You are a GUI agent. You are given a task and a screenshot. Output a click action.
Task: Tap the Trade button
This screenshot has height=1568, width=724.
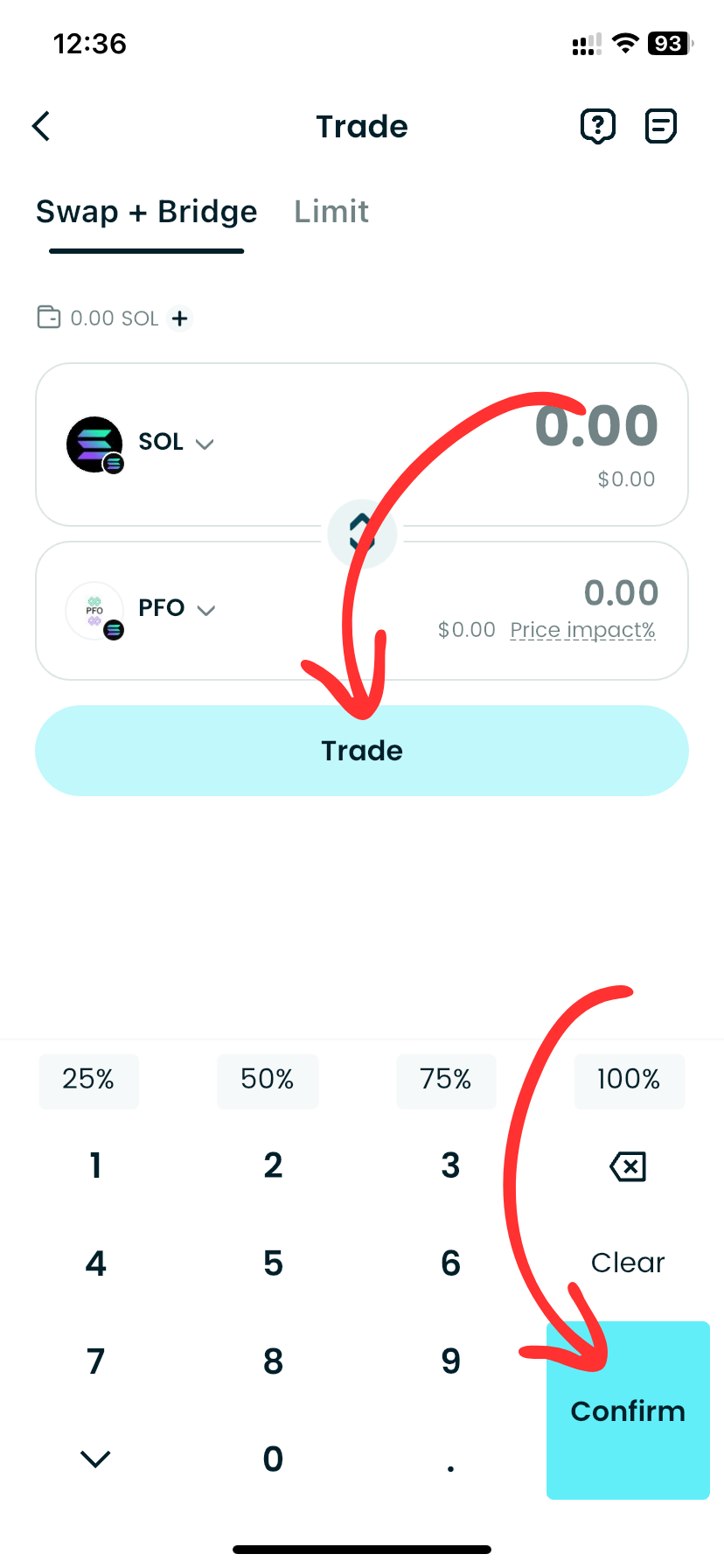362,751
